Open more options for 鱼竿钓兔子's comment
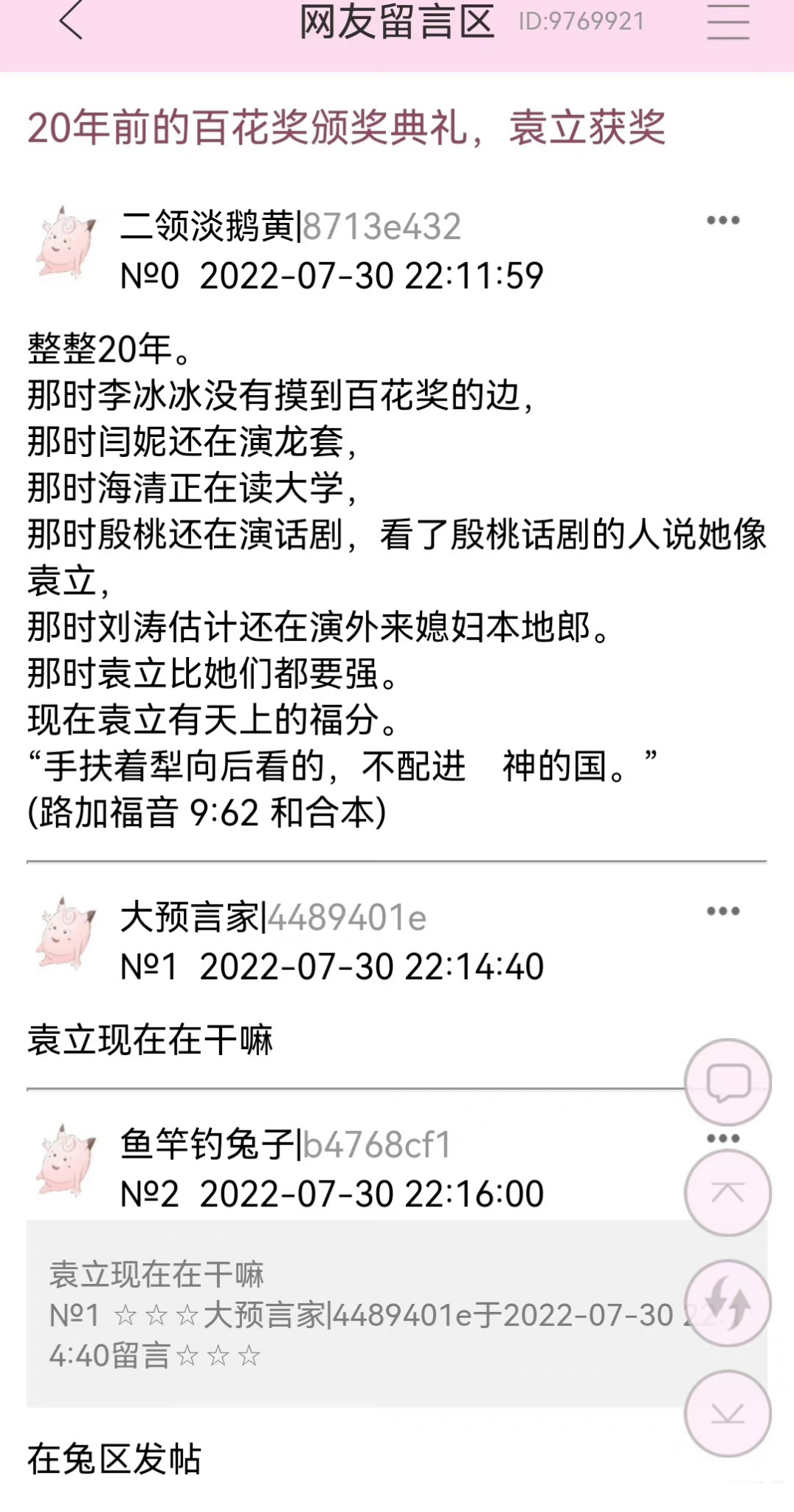 tap(722, 1138)
